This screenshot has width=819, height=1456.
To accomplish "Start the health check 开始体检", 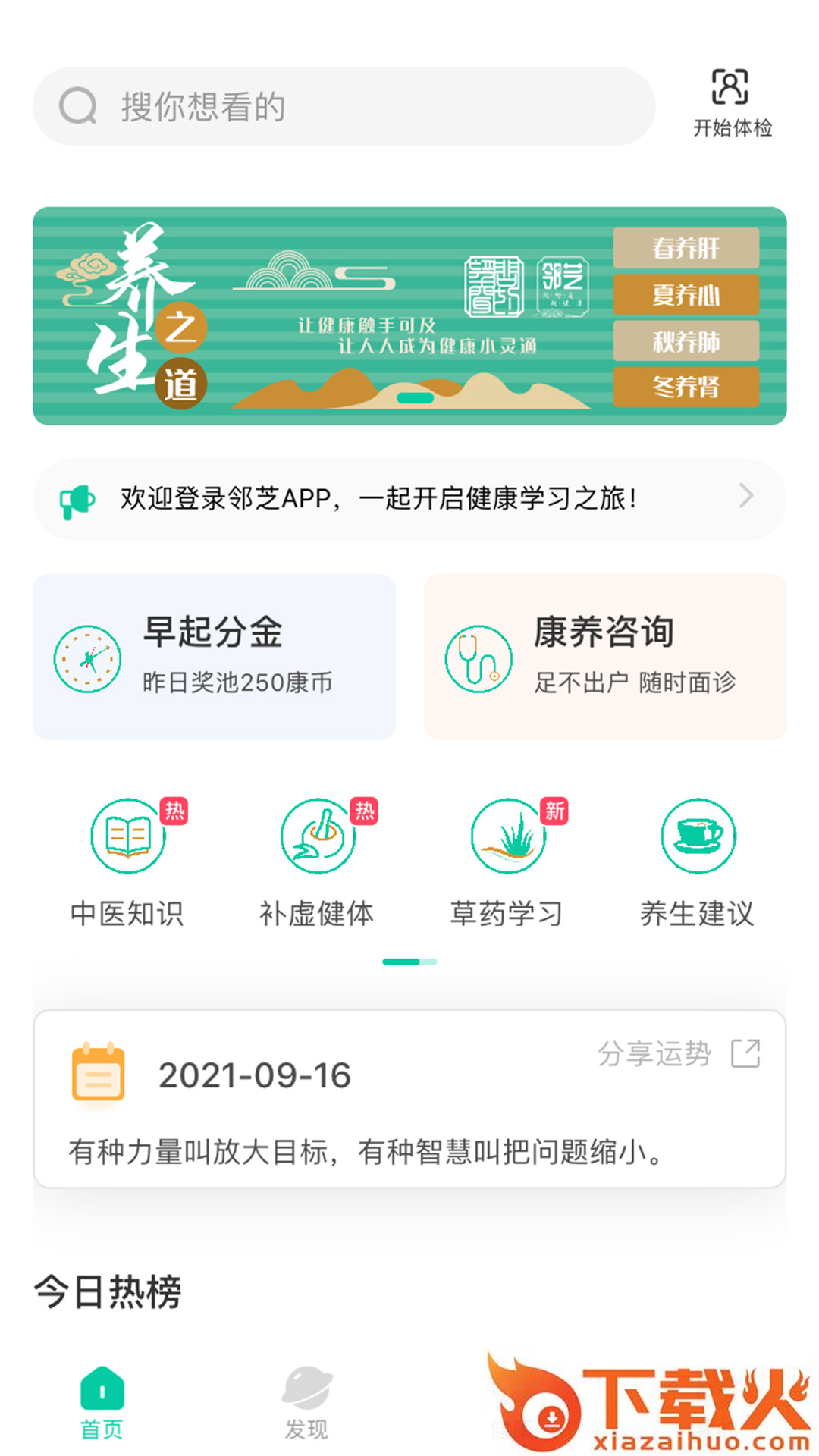I will (731, 103).
